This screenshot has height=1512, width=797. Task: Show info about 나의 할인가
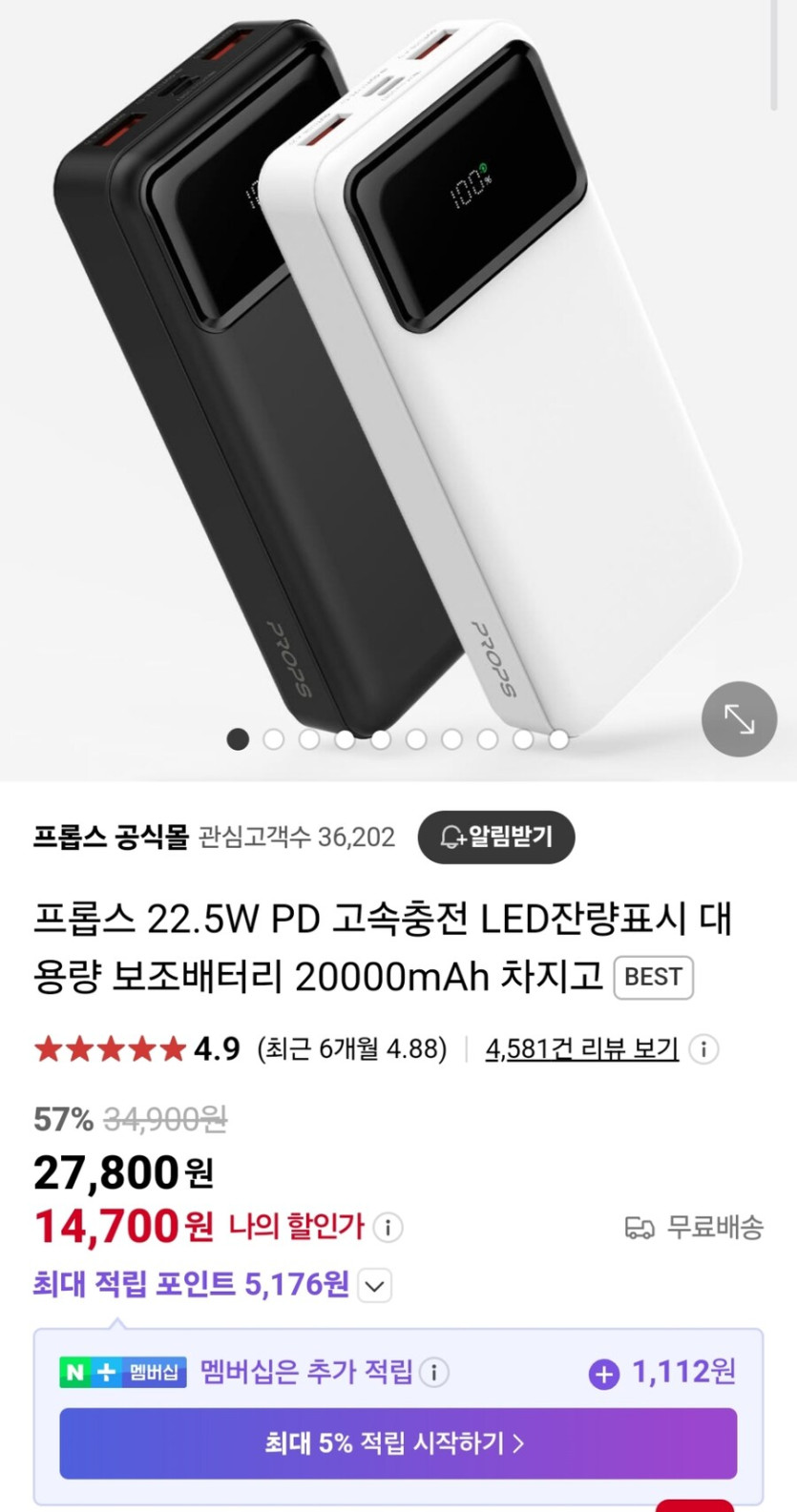tap(388, 1227)
